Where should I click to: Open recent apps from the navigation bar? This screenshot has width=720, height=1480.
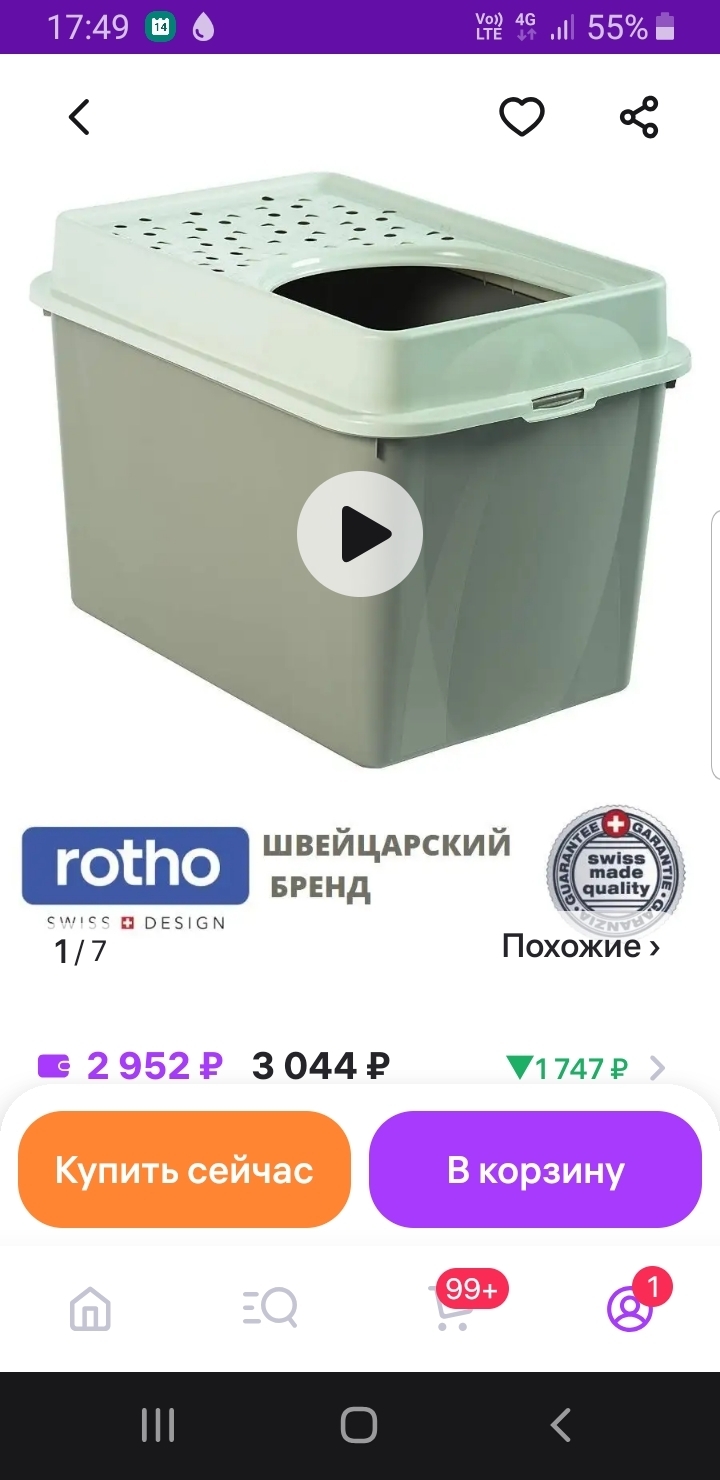point(158,1425)
